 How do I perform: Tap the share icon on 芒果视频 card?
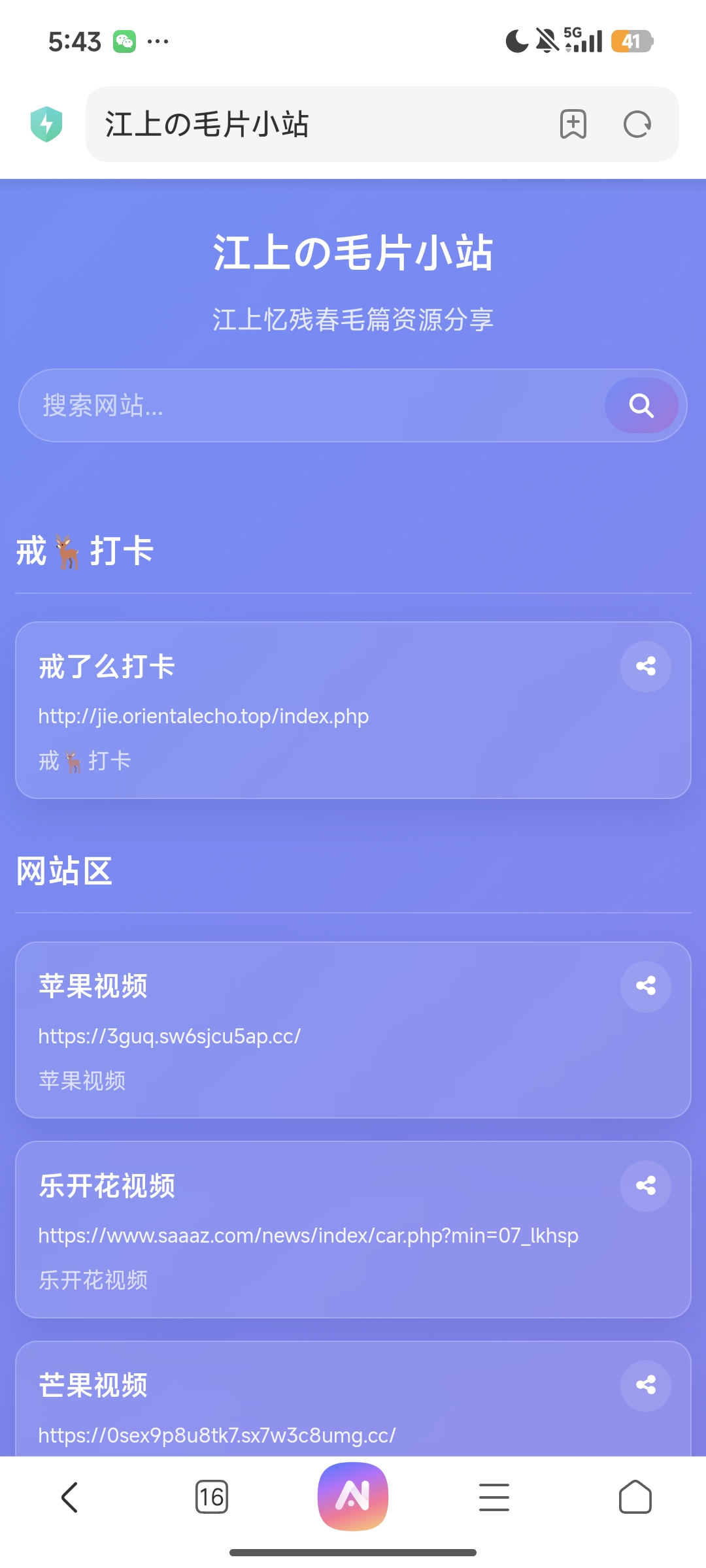coord(645,1386)
